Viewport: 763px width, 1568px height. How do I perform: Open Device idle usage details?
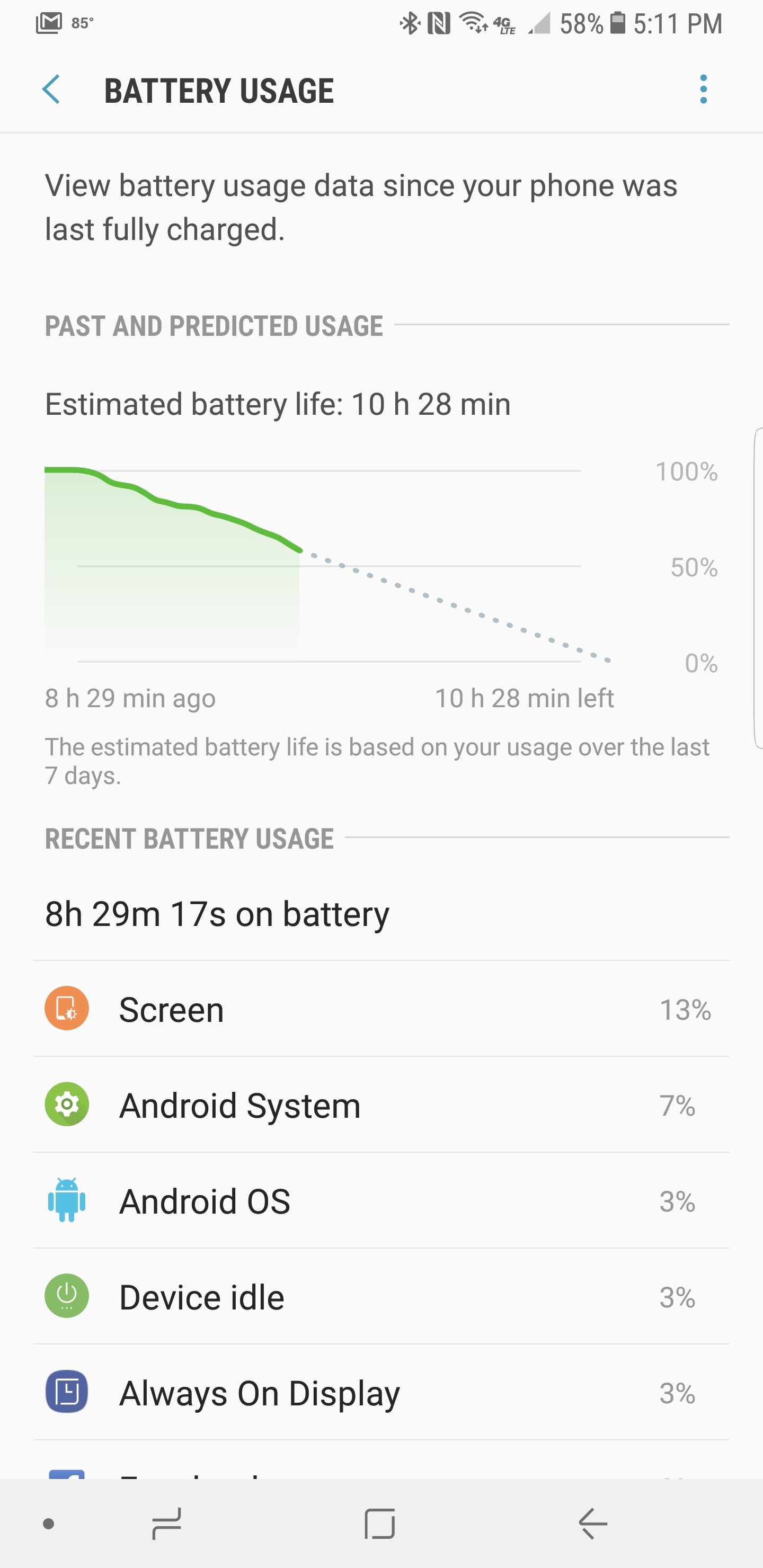tap(381, 1297)
